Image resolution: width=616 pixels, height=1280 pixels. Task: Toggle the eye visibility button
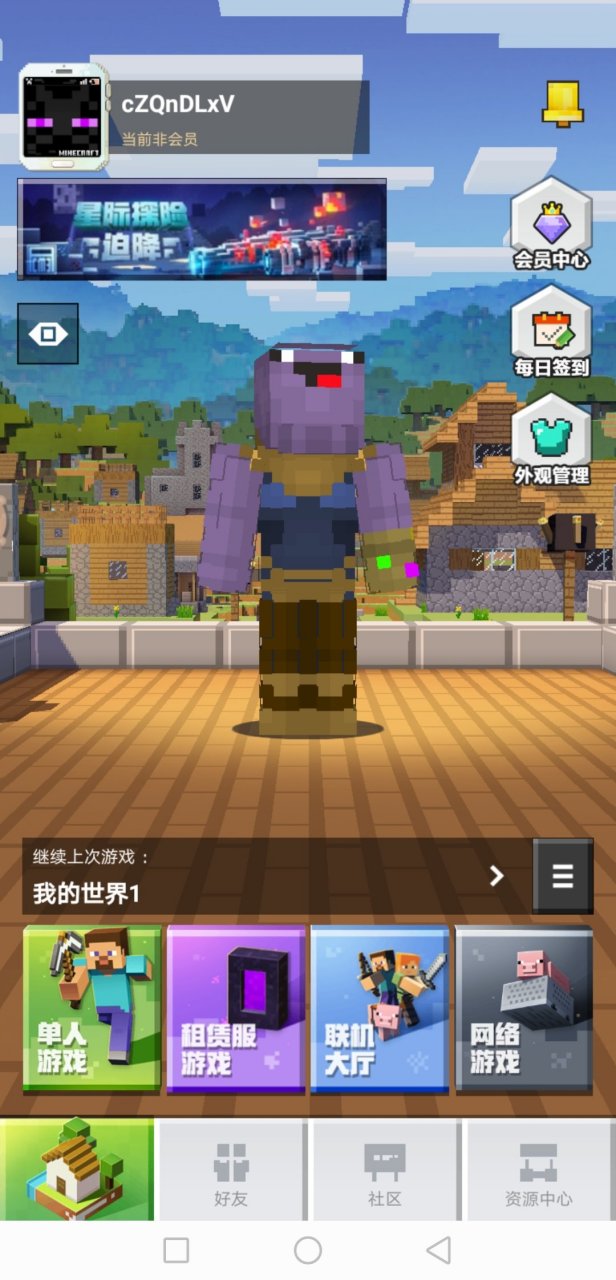(x=48, y=334)
